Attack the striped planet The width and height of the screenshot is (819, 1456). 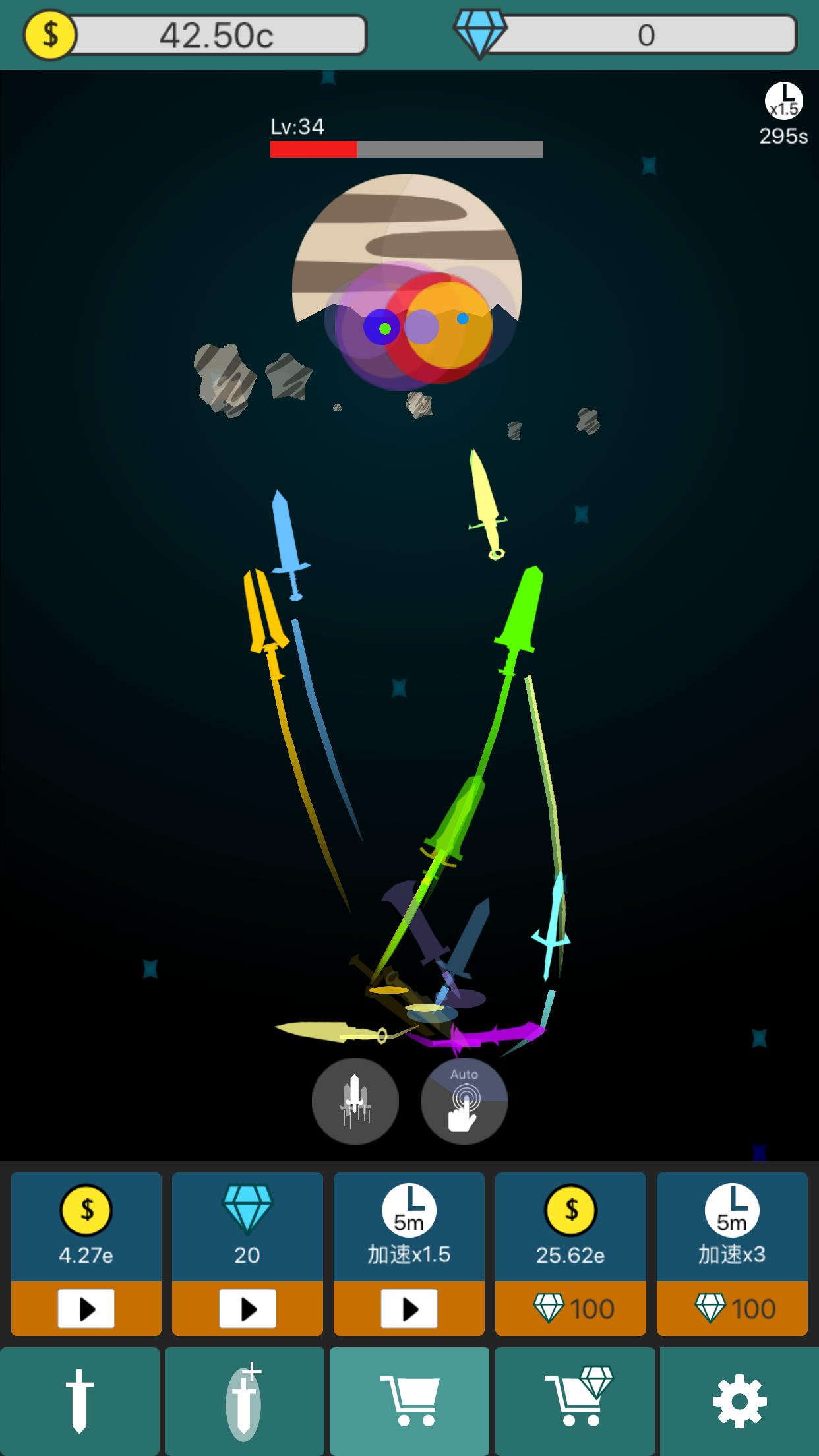point(407,264)
